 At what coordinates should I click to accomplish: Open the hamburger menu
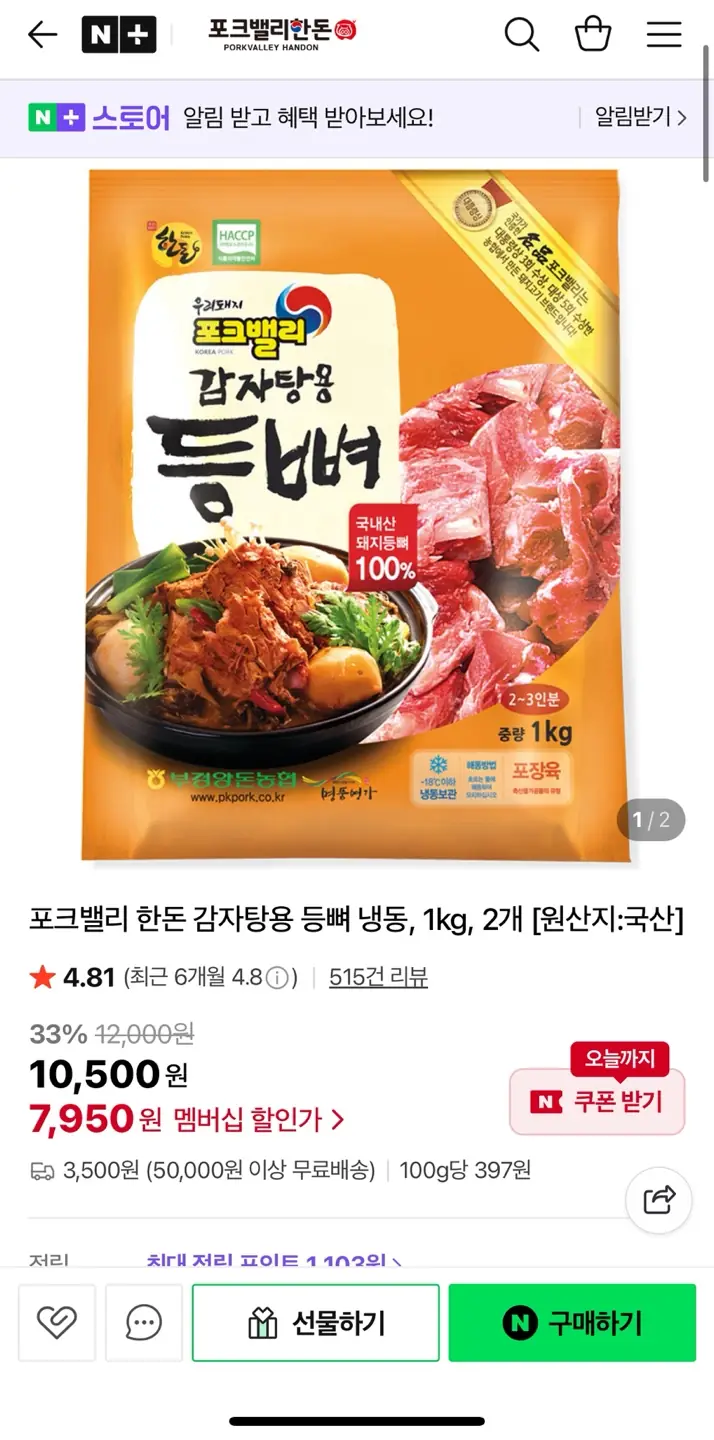coord(663,35)
